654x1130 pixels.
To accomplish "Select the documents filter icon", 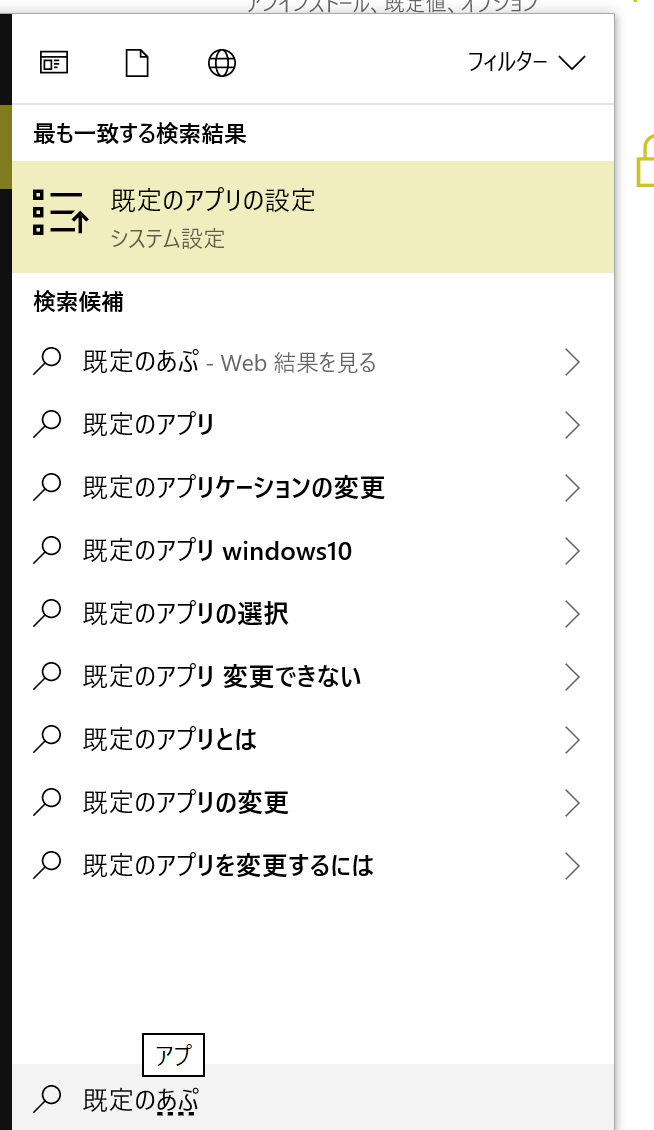I will tap(137, 63).
